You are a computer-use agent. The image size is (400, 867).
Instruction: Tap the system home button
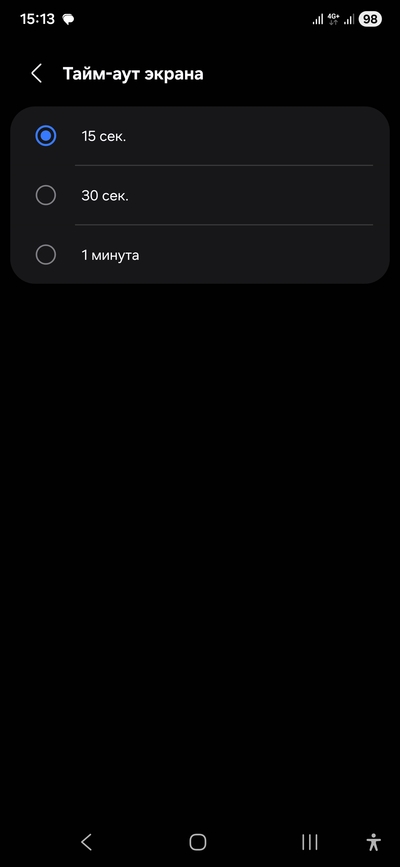coord(198,842)
